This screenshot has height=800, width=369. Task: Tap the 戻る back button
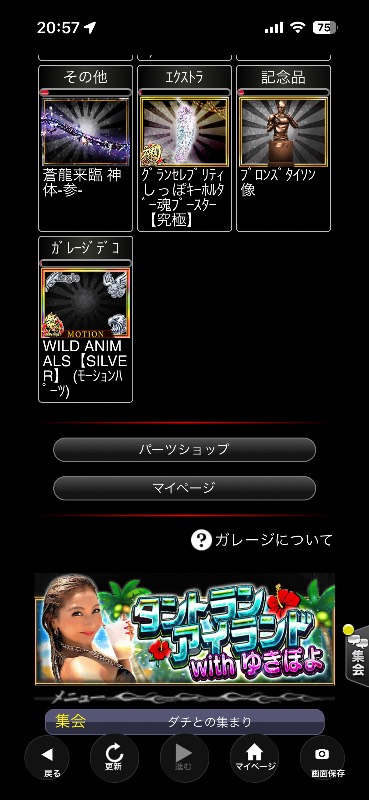47,759
